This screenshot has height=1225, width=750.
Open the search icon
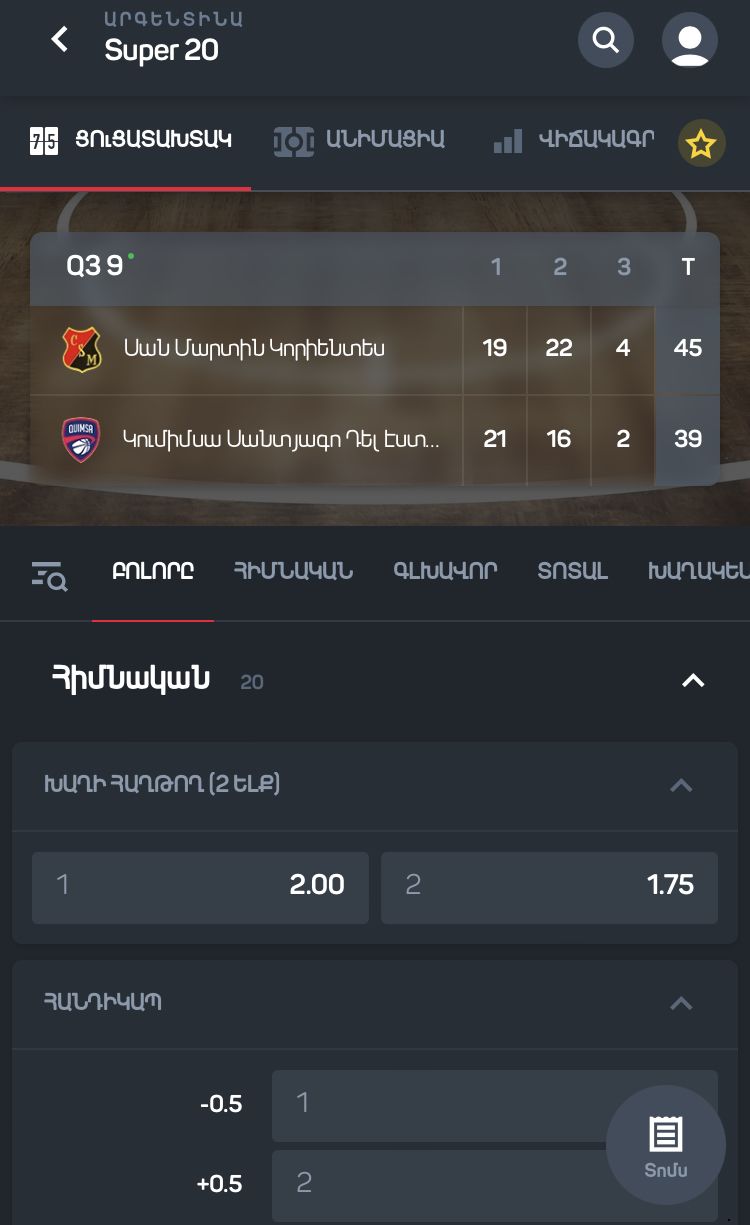click(x=605, y=40)
